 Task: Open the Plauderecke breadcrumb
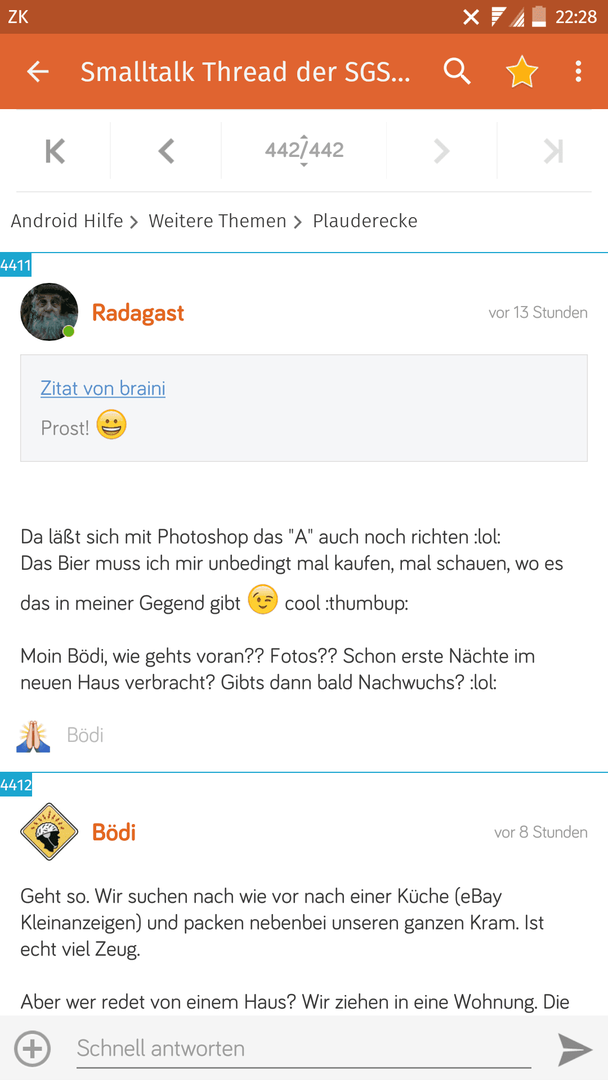click(x=365, y=221)
